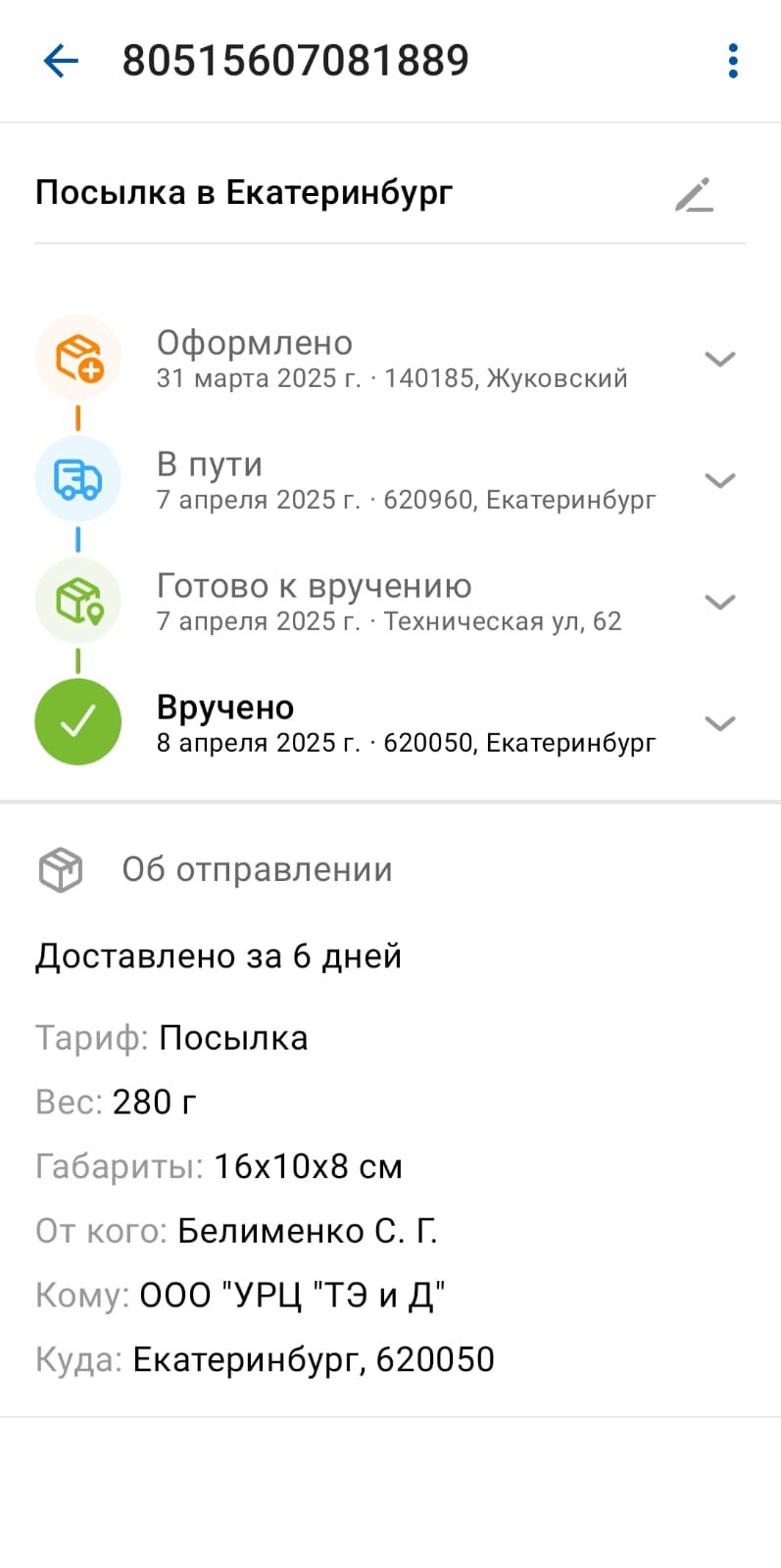
Task: Go back using the arrow icon
Action: tap(61, 61)
